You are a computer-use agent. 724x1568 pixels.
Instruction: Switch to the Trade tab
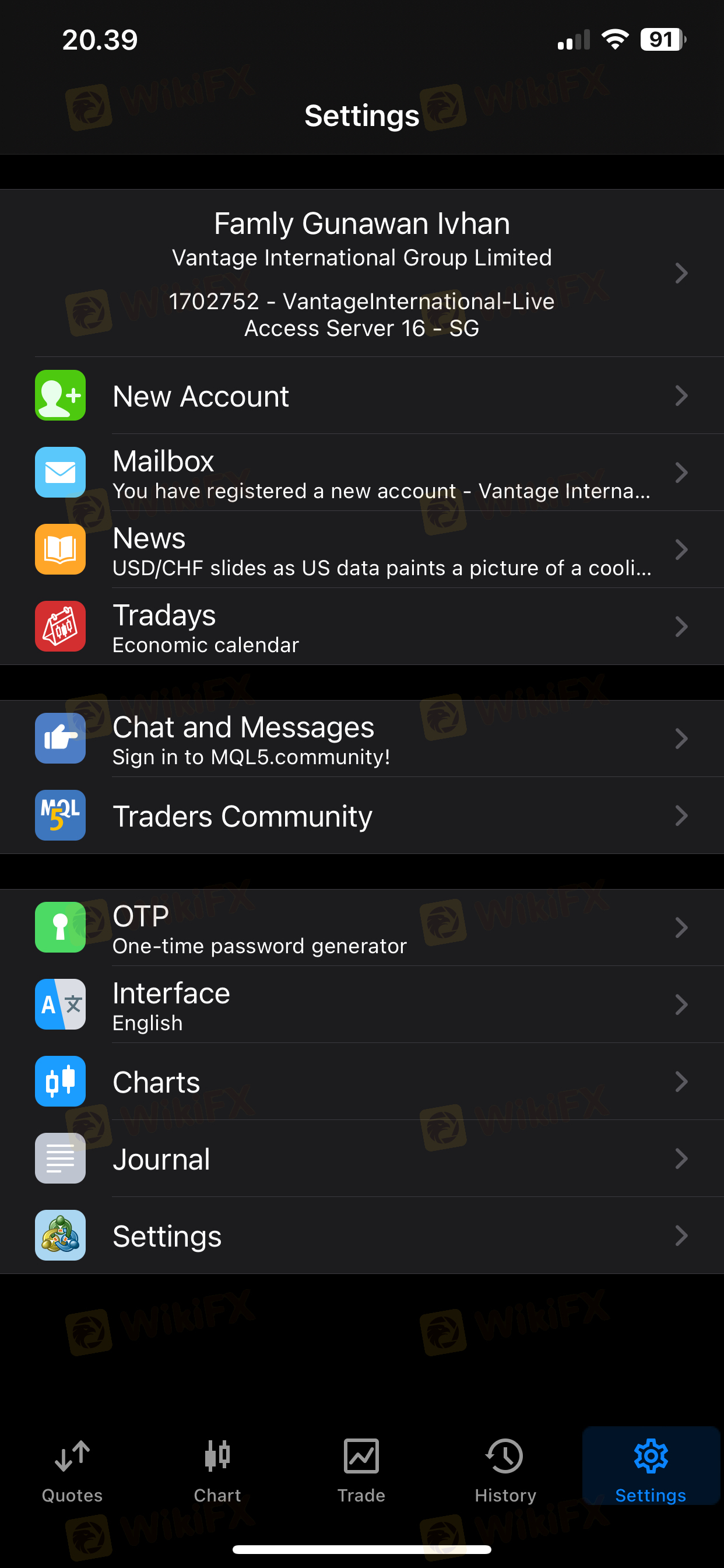(361, 1471)
